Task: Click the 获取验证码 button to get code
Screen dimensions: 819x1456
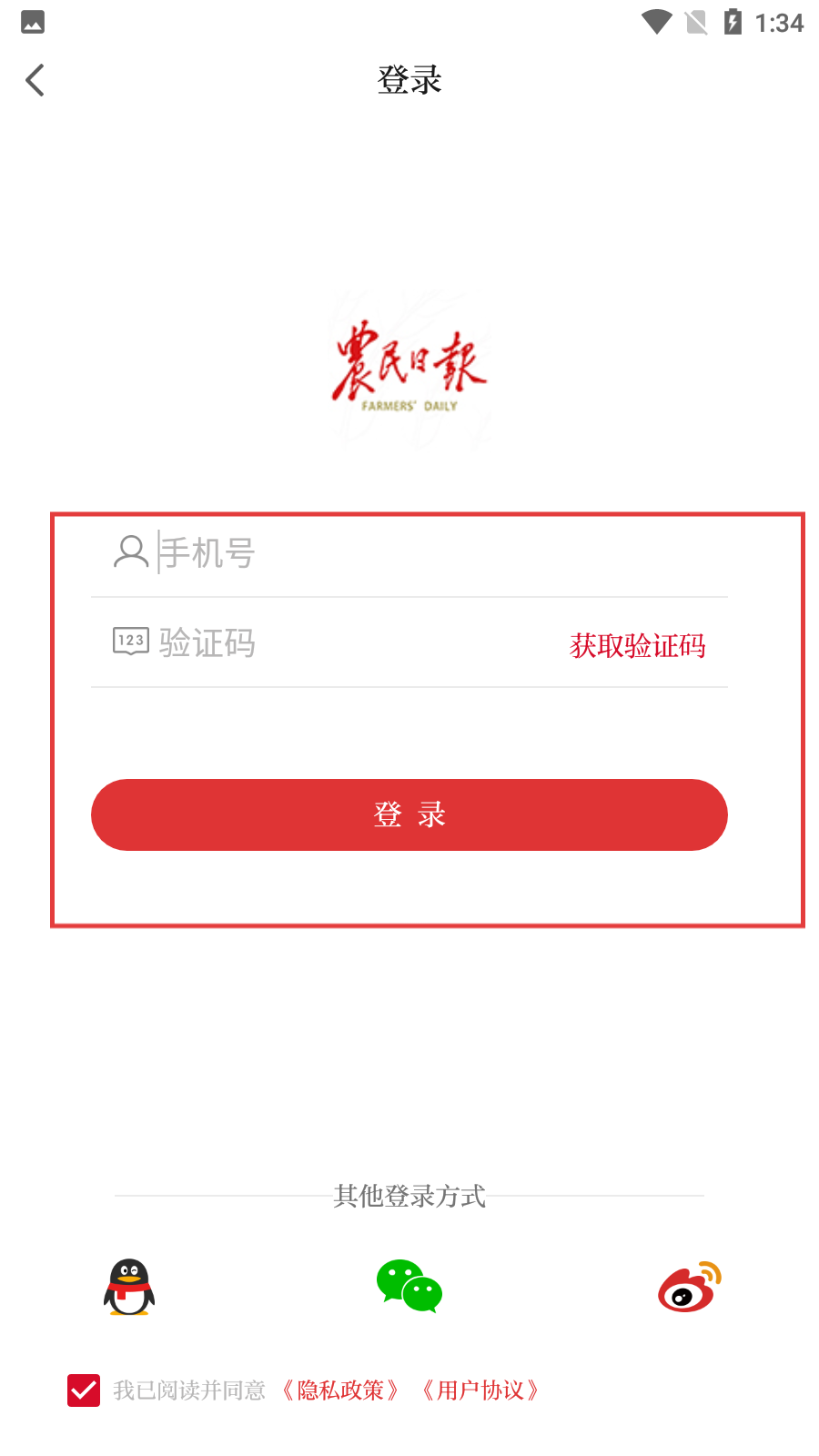Action: pyautogui.click(x=638, y=646)
